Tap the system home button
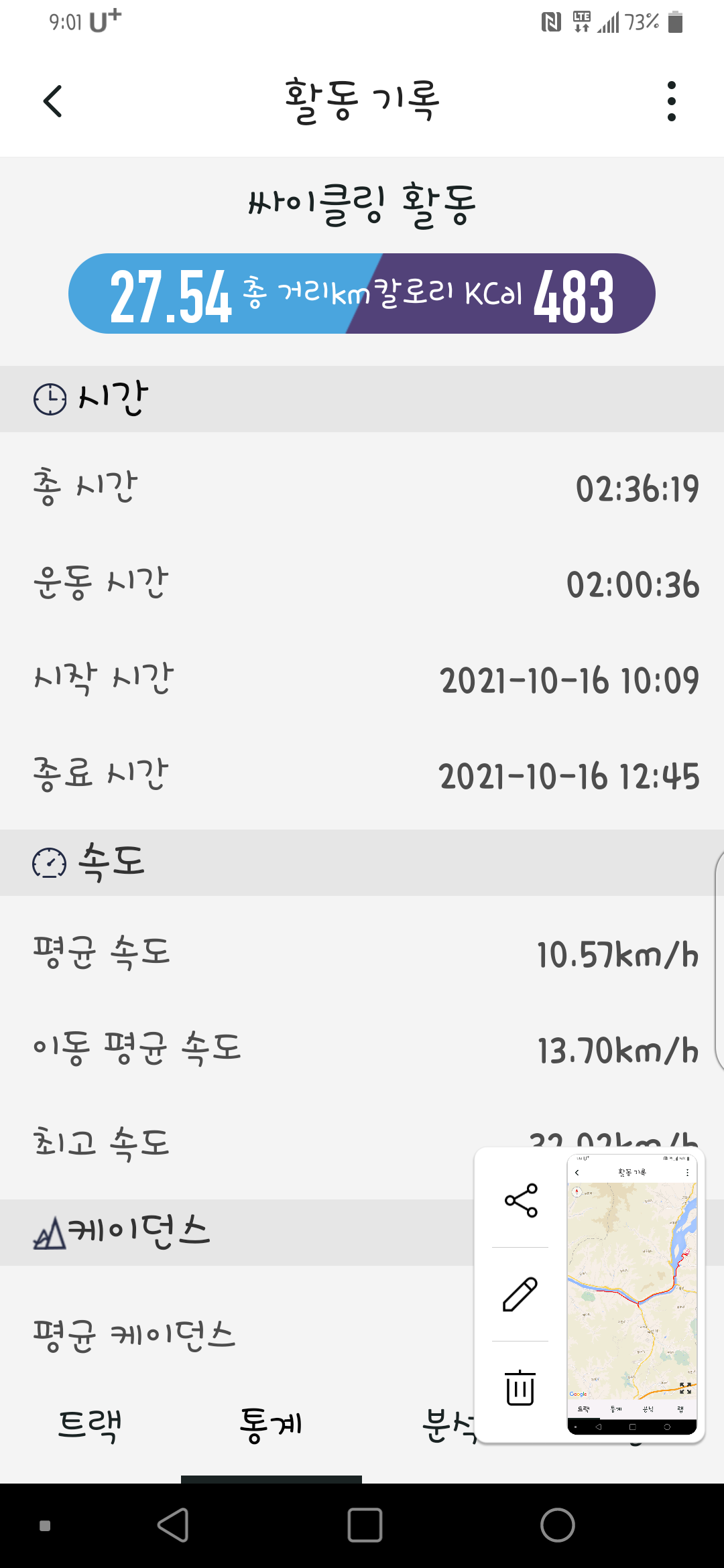This screenshot has width=724, height=1568. [558, 1526]
